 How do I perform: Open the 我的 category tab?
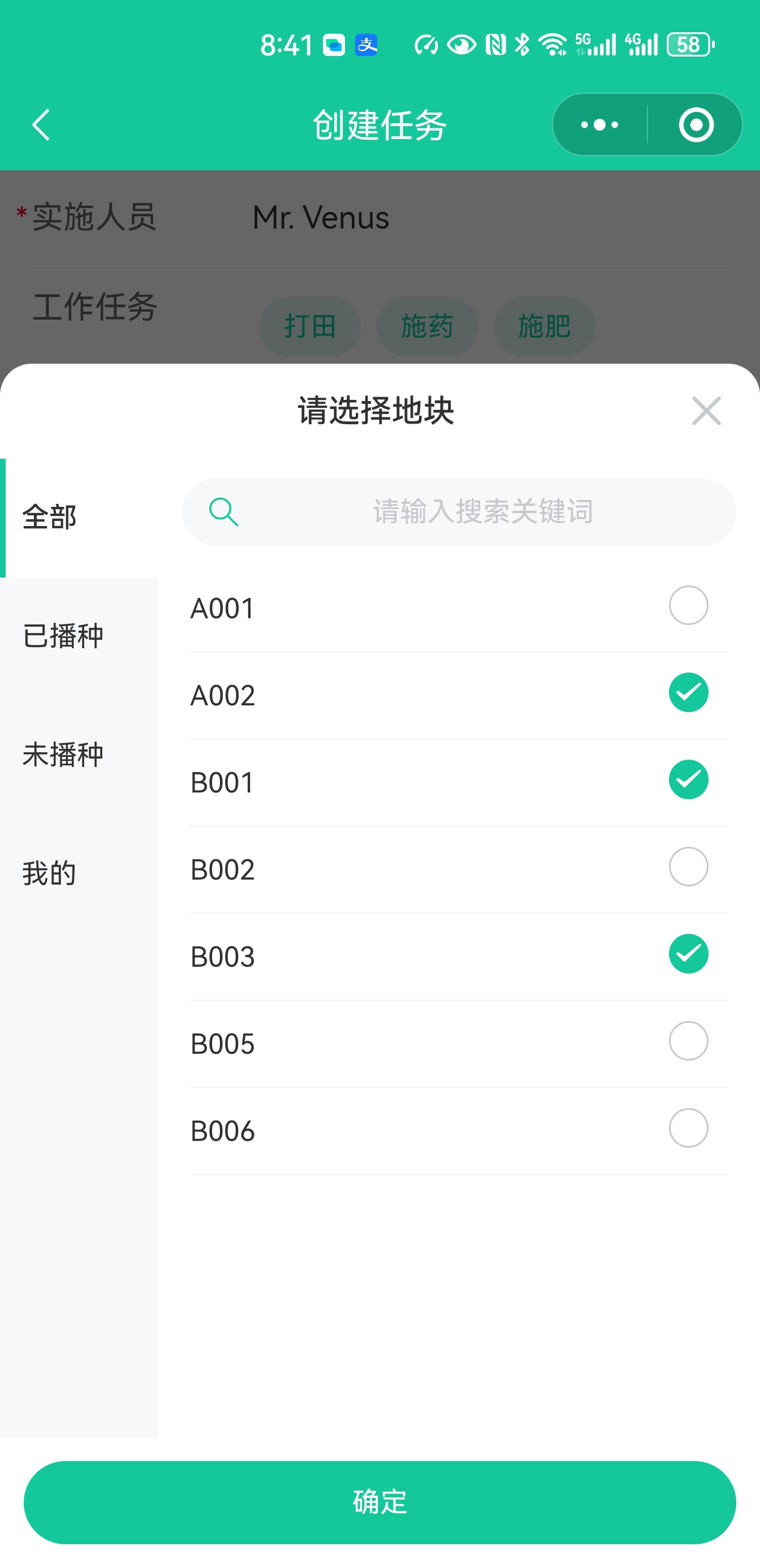click(79, 873)
